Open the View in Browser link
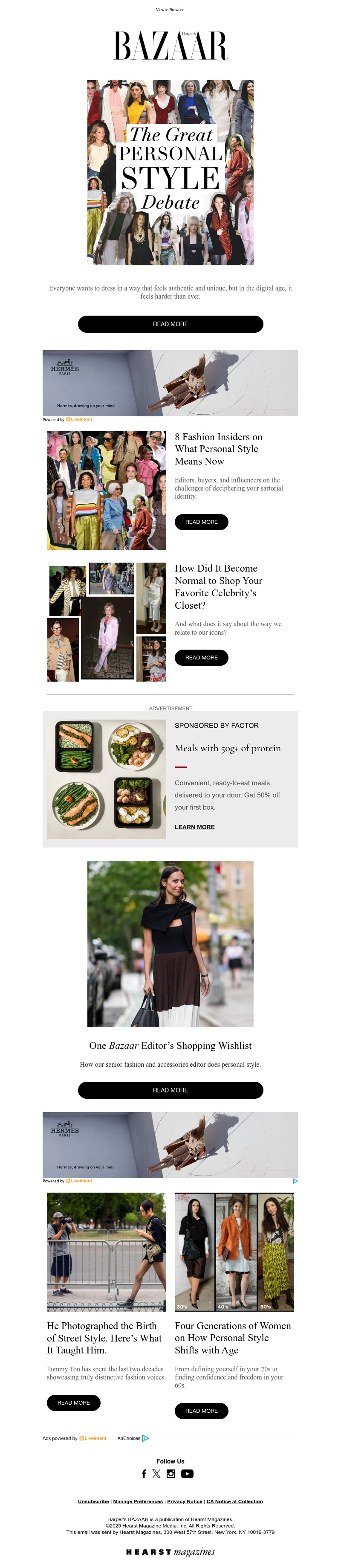341x1568 pixels. (x=170, y=10)
